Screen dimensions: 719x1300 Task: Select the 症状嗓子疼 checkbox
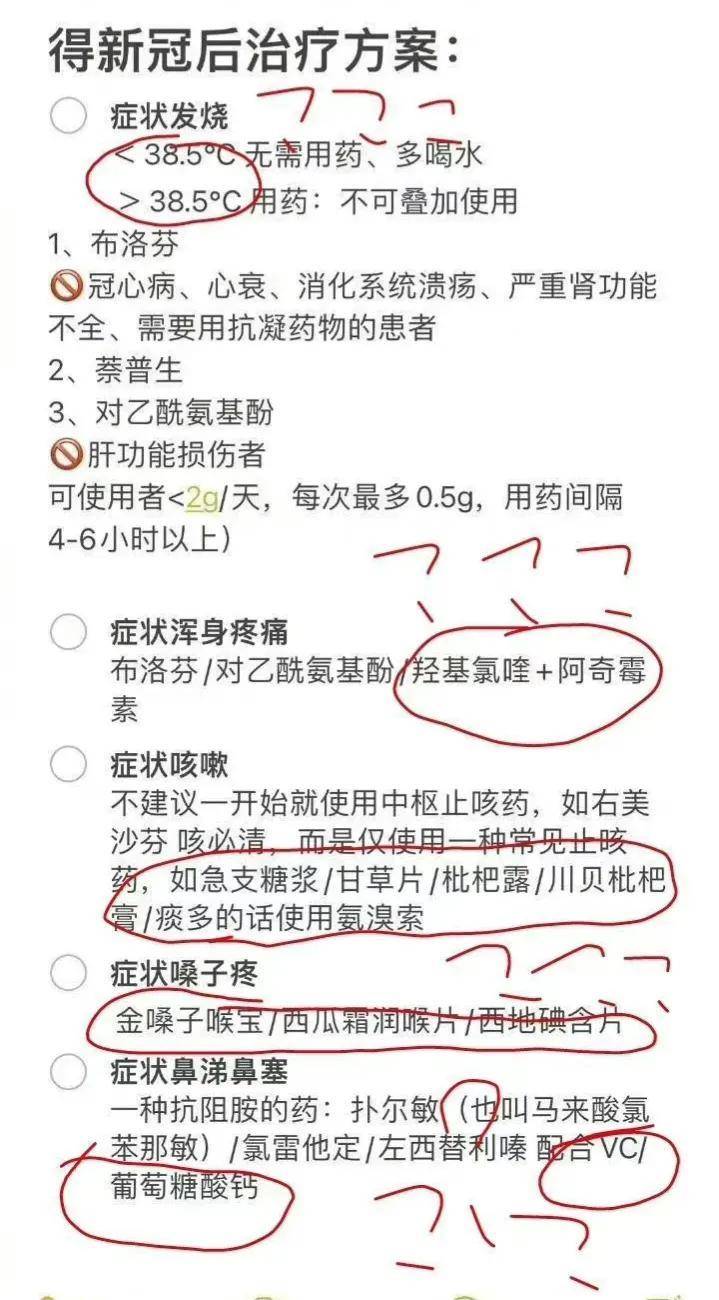(68, 971)
